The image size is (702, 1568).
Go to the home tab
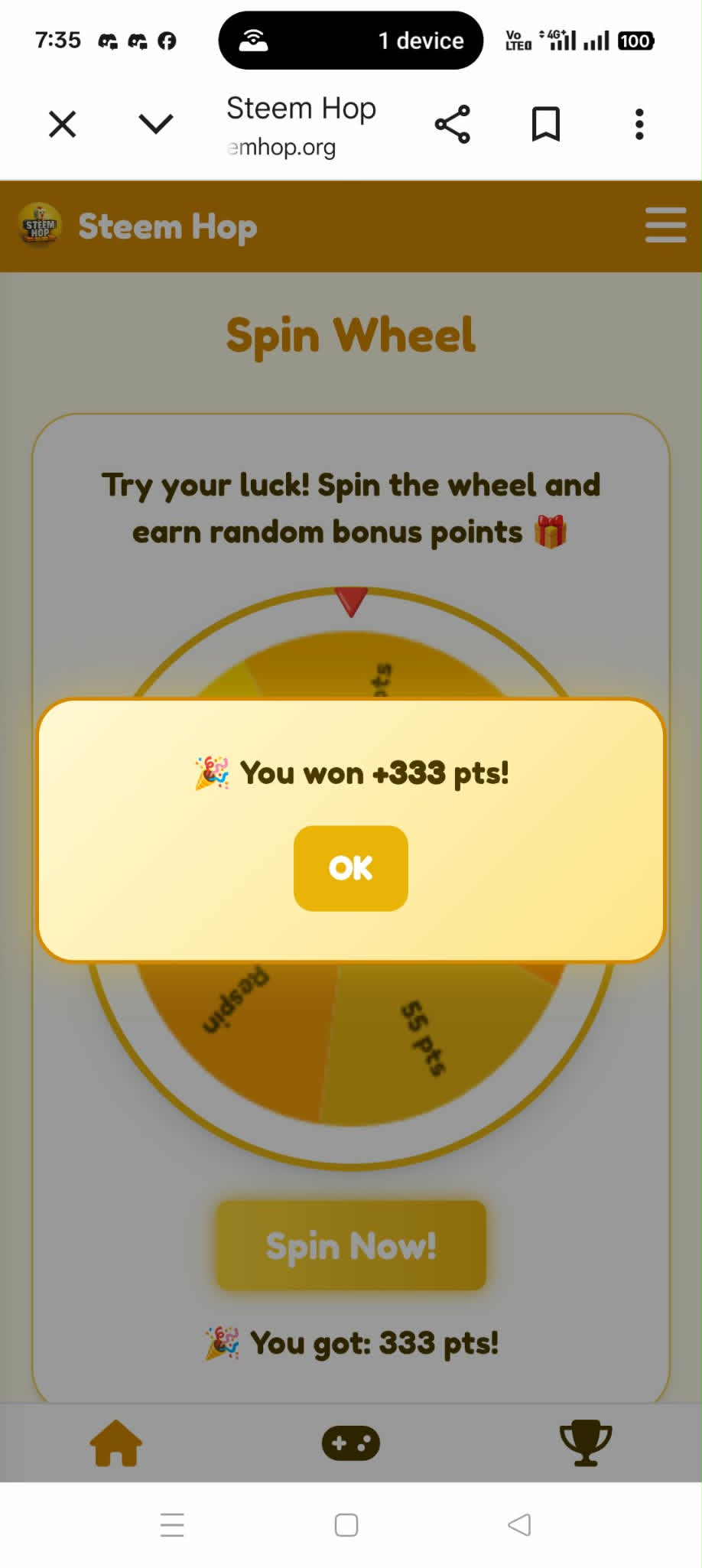(116, 1443)
